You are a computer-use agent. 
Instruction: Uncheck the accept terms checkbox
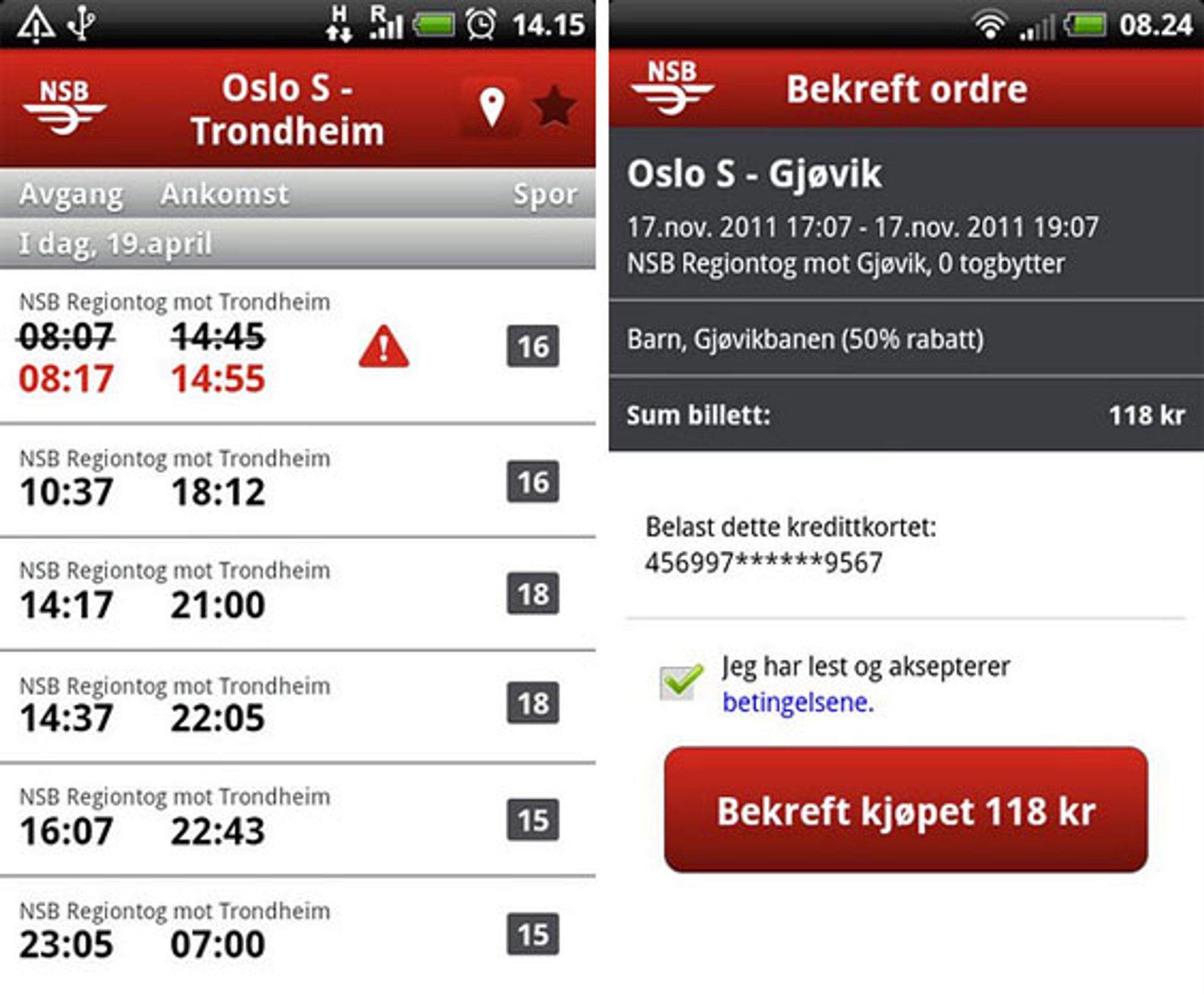click(680, 682)
